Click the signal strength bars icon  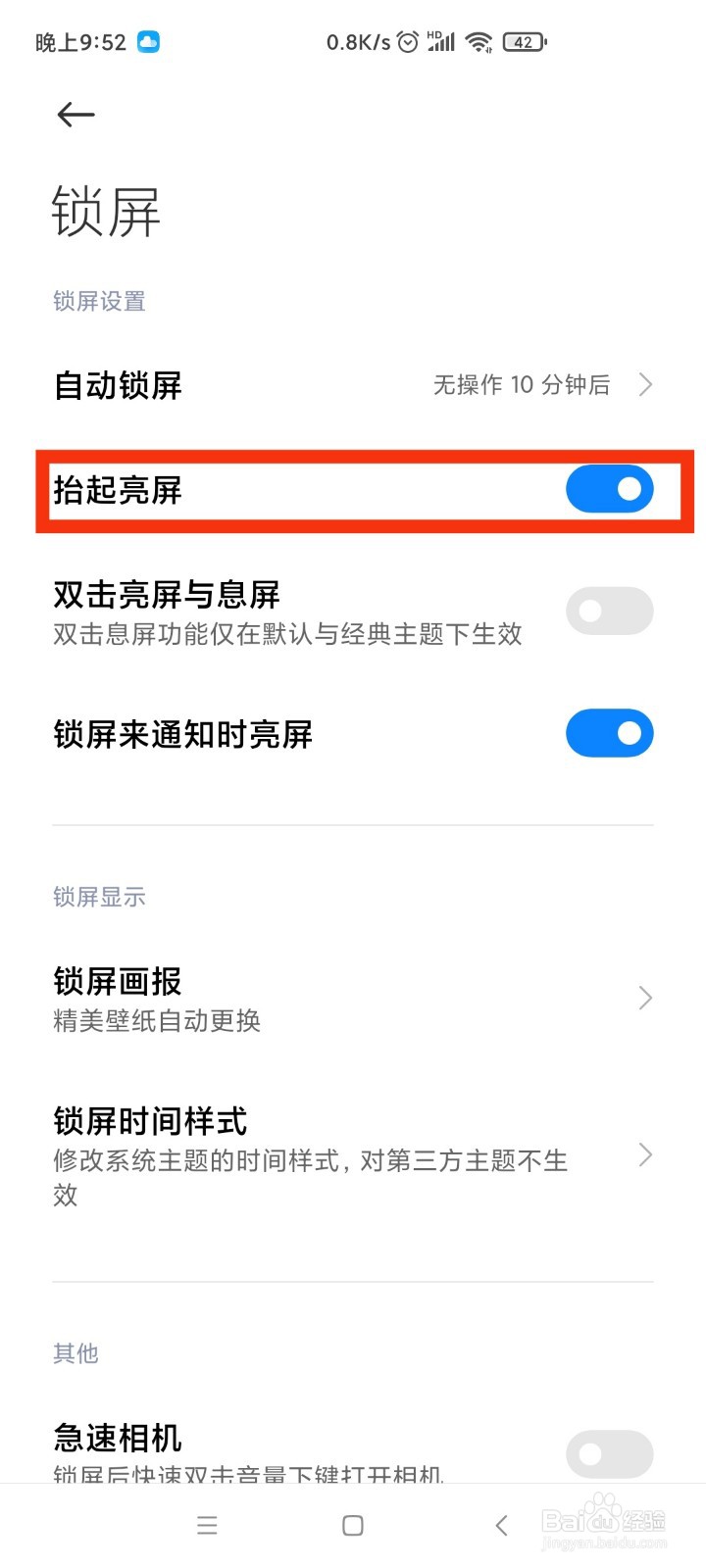pyautogui.click(x=444, y=44)
